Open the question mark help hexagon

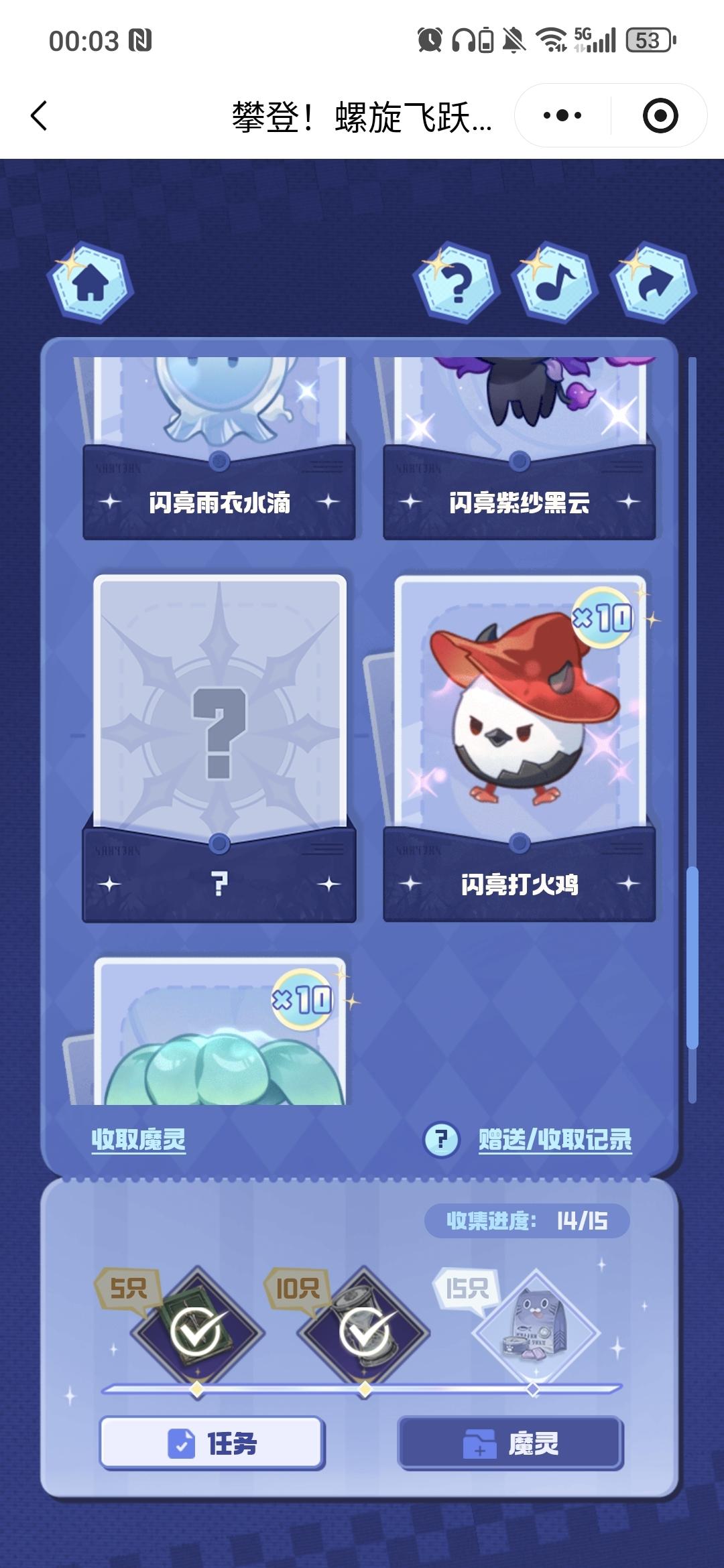pyautogui.click(x=456, y=283)
